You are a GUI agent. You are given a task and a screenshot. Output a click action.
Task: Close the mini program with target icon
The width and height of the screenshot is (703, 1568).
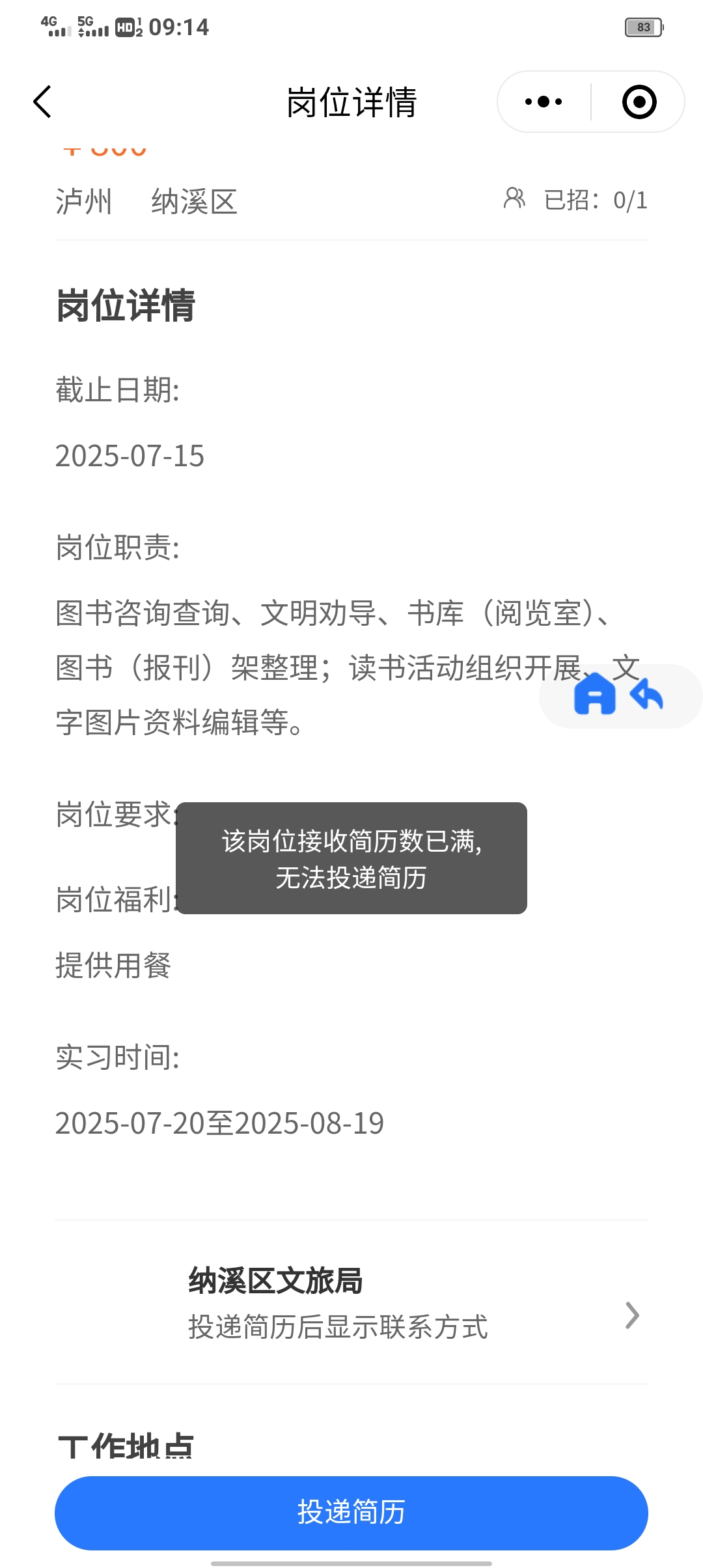pos(639,102)
